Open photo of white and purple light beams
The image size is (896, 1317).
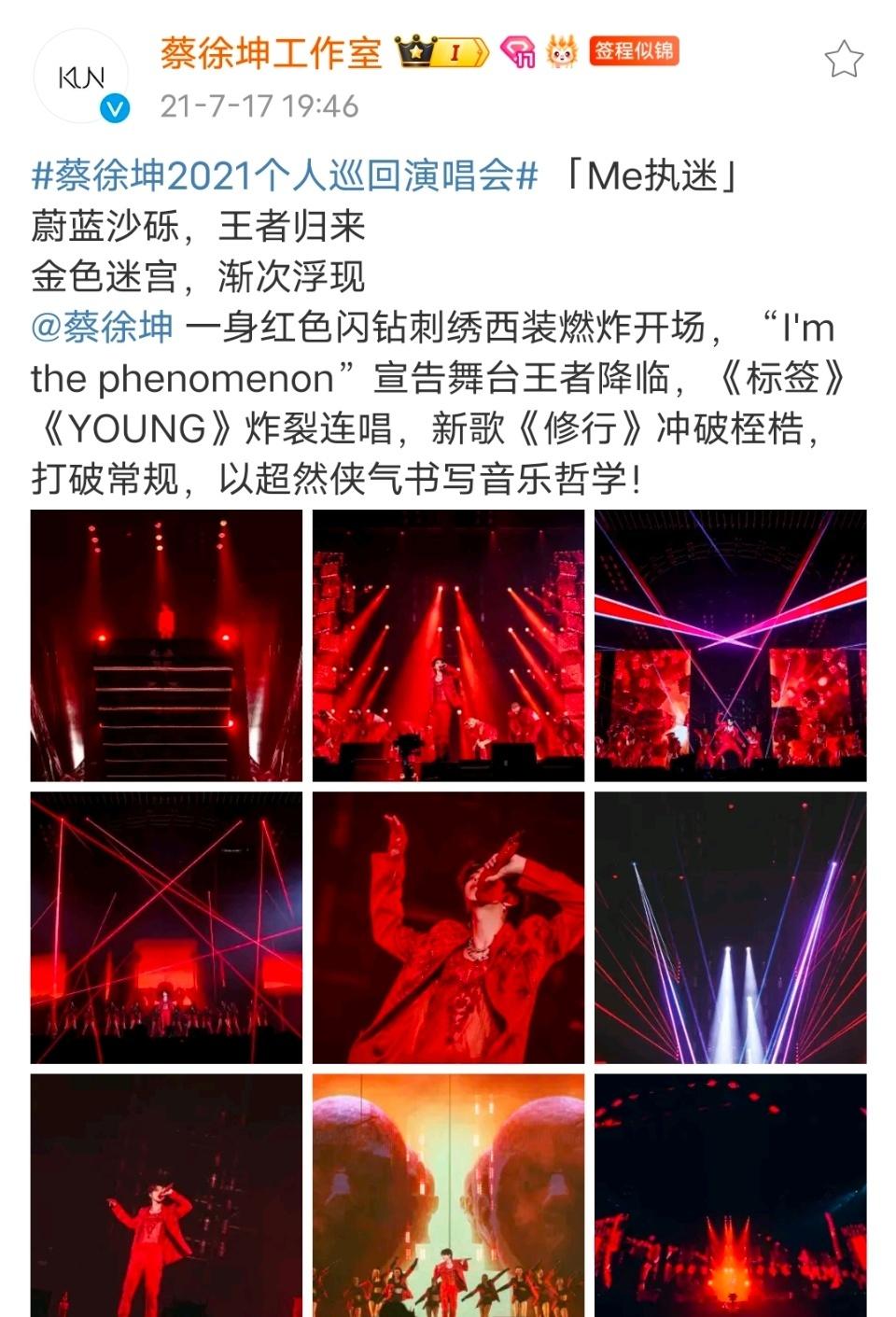tap(730, 927)
